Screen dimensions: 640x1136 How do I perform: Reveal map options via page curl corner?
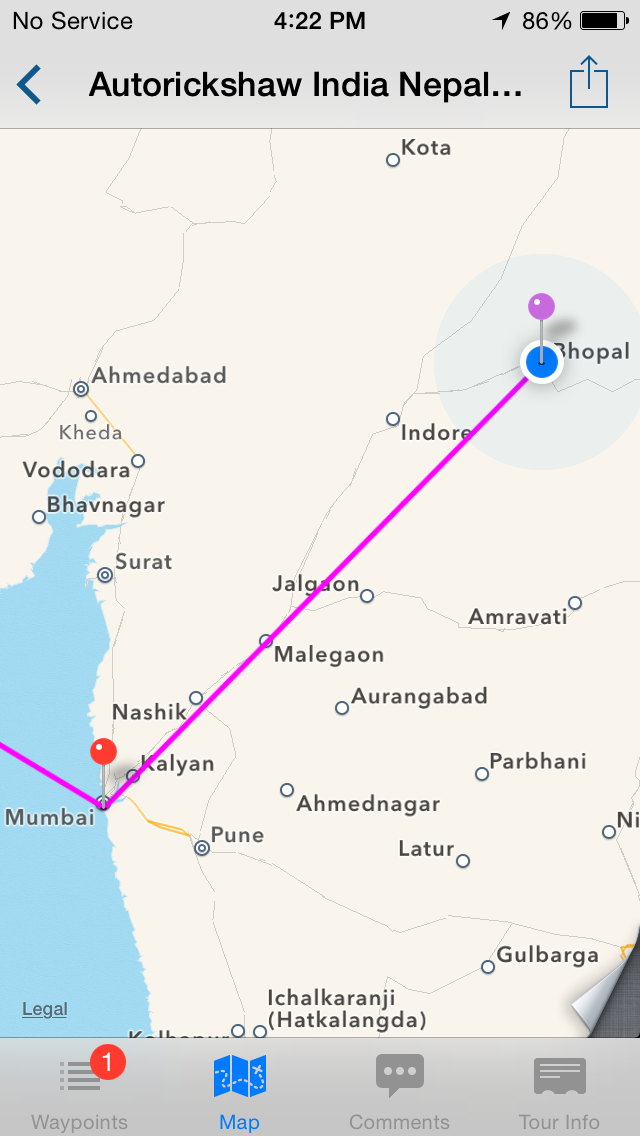[610, 989]
